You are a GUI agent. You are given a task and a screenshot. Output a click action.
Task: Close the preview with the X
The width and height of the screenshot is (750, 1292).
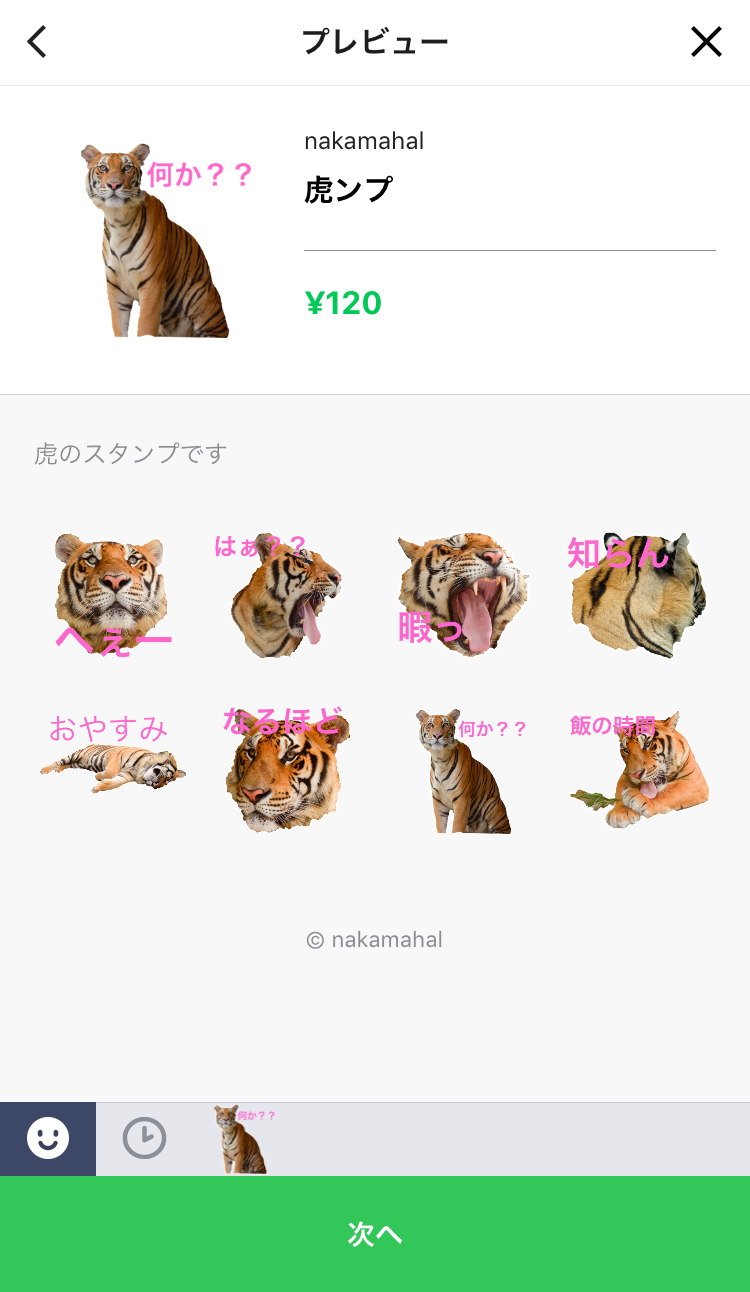[x=706, y=42]
